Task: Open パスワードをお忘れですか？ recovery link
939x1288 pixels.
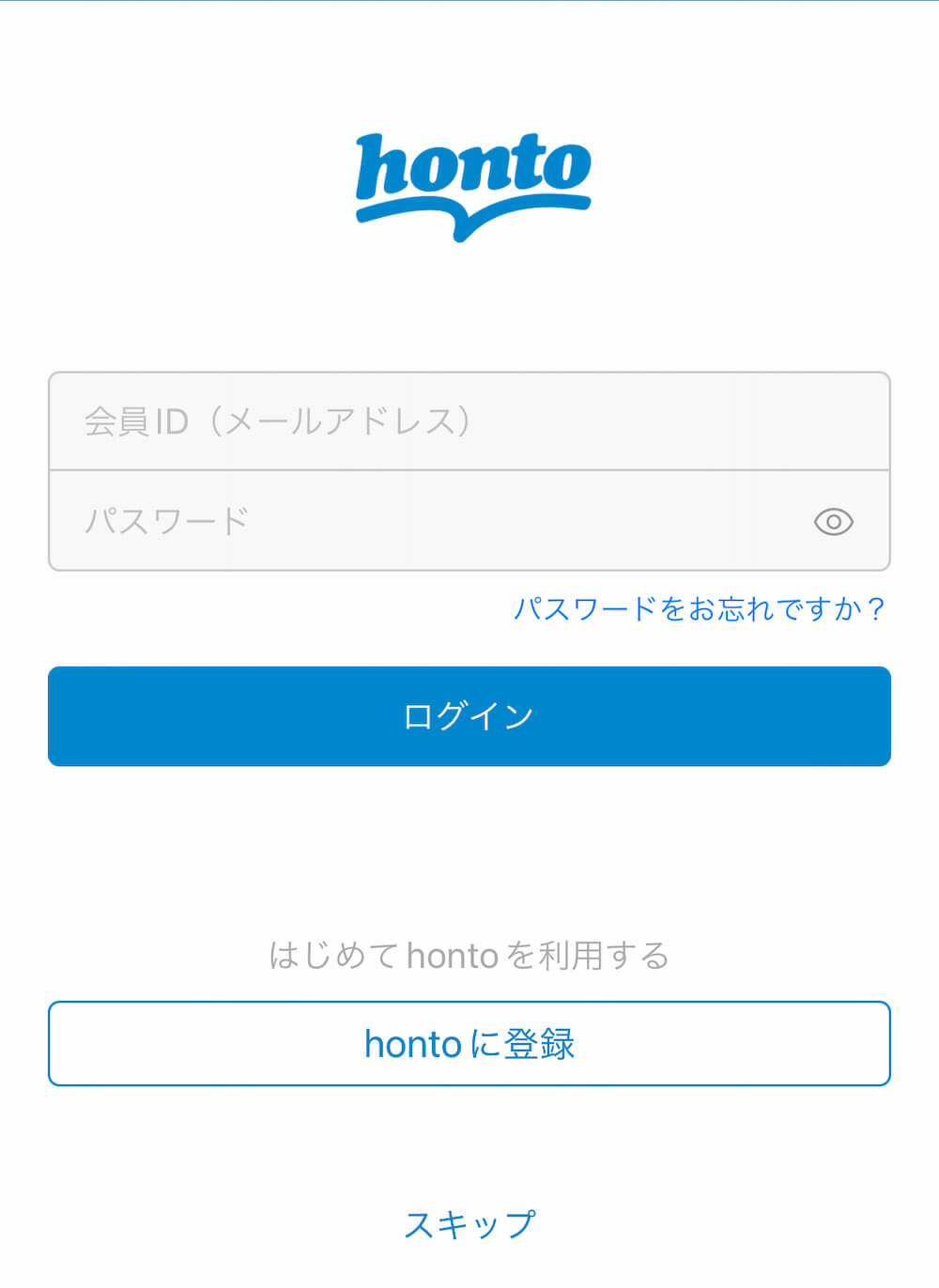Action: (x=700, y=608)
